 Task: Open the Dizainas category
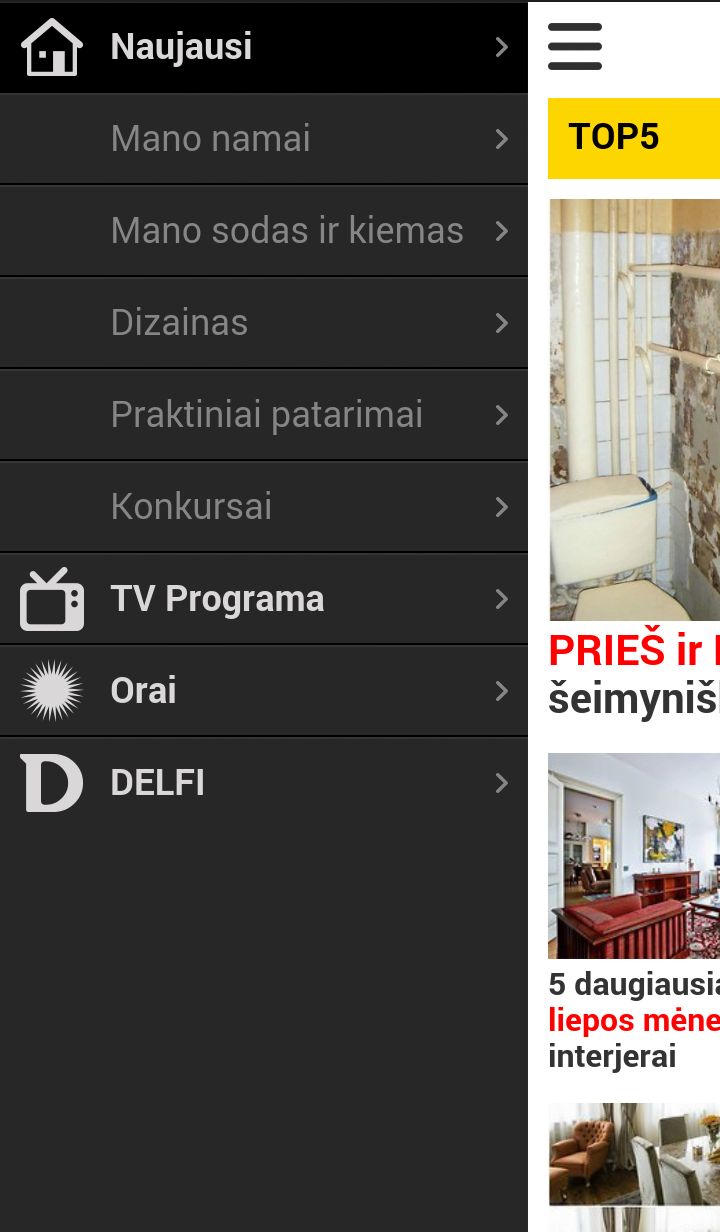point(264,323)
